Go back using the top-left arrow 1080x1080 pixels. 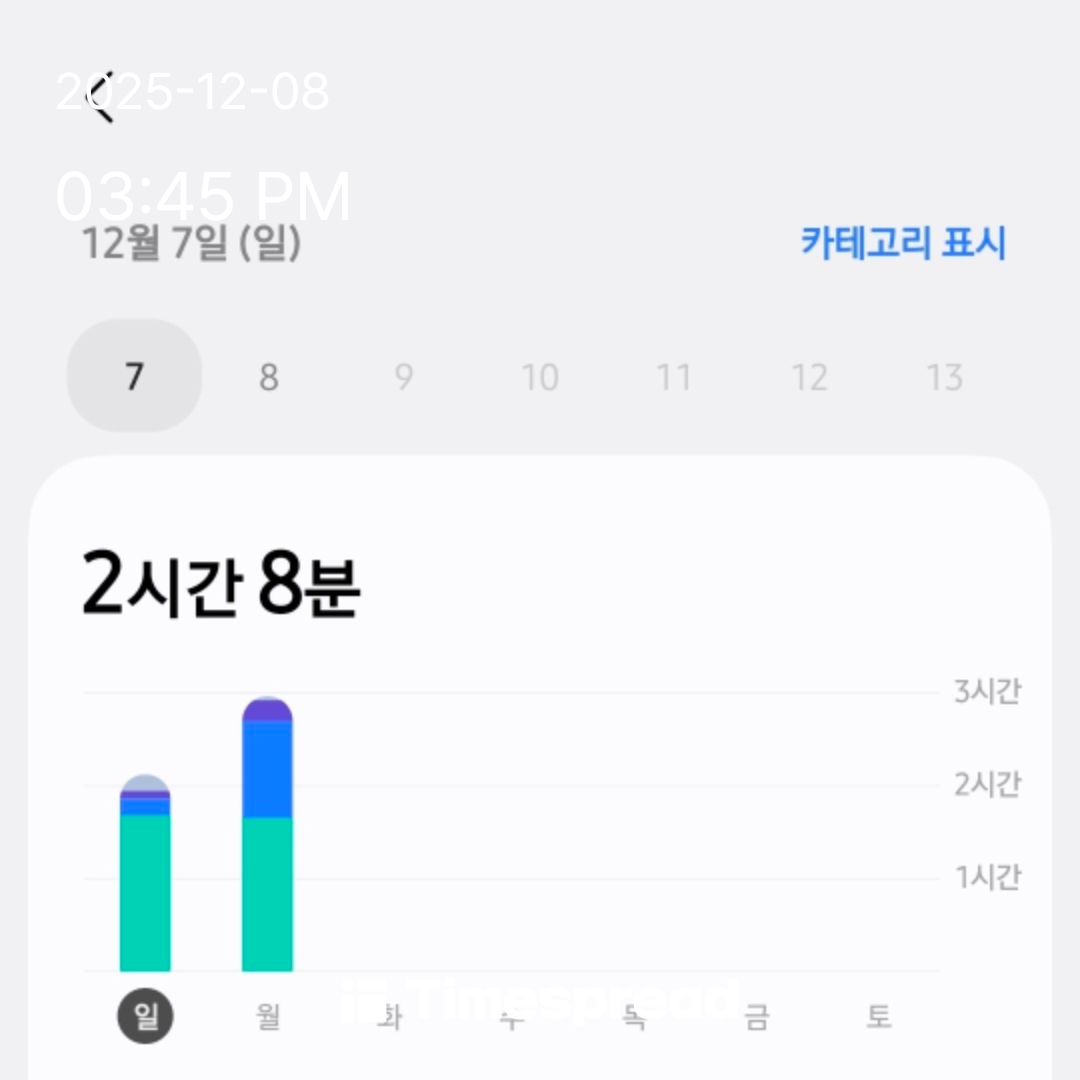pyautogui.click(x=101, y=97)
